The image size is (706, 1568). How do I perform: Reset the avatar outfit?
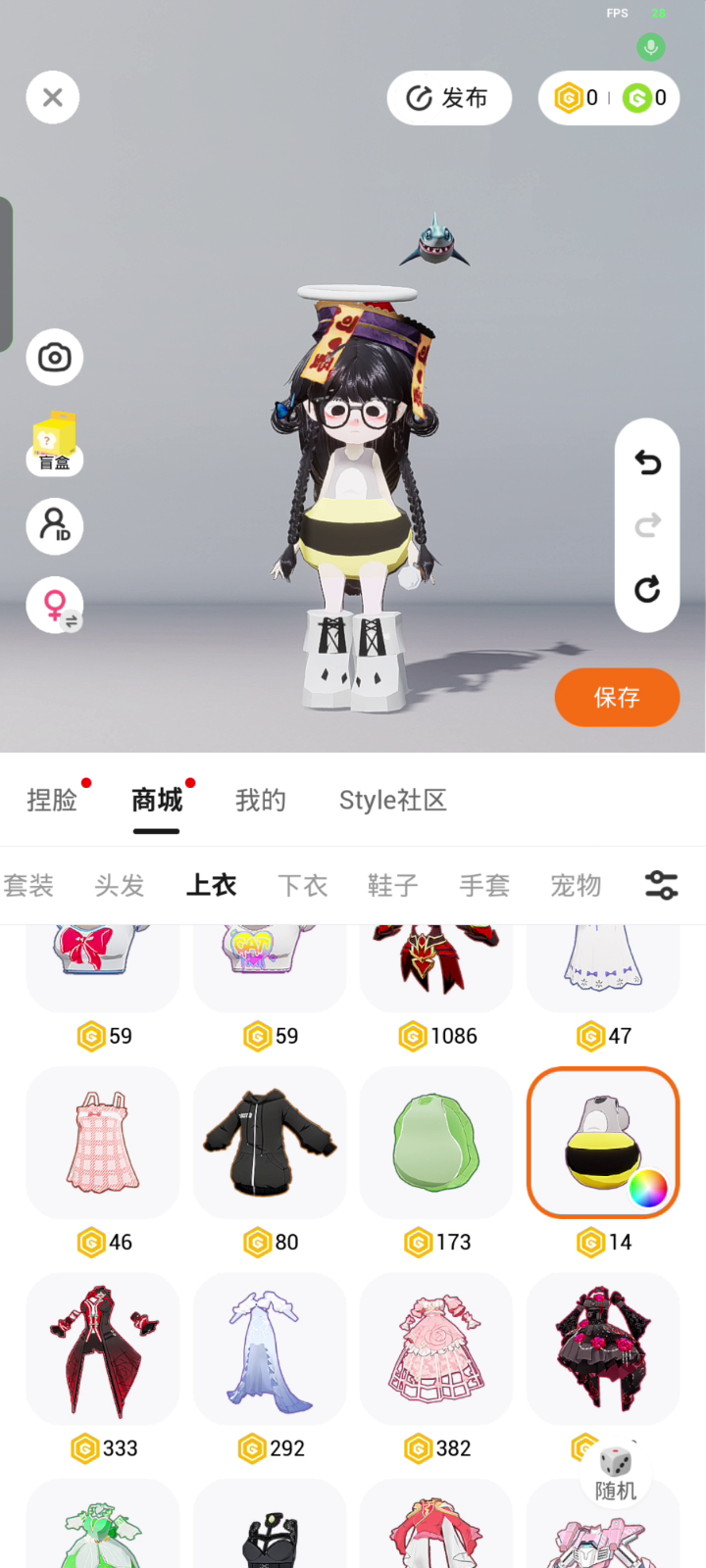click(647, 589)
